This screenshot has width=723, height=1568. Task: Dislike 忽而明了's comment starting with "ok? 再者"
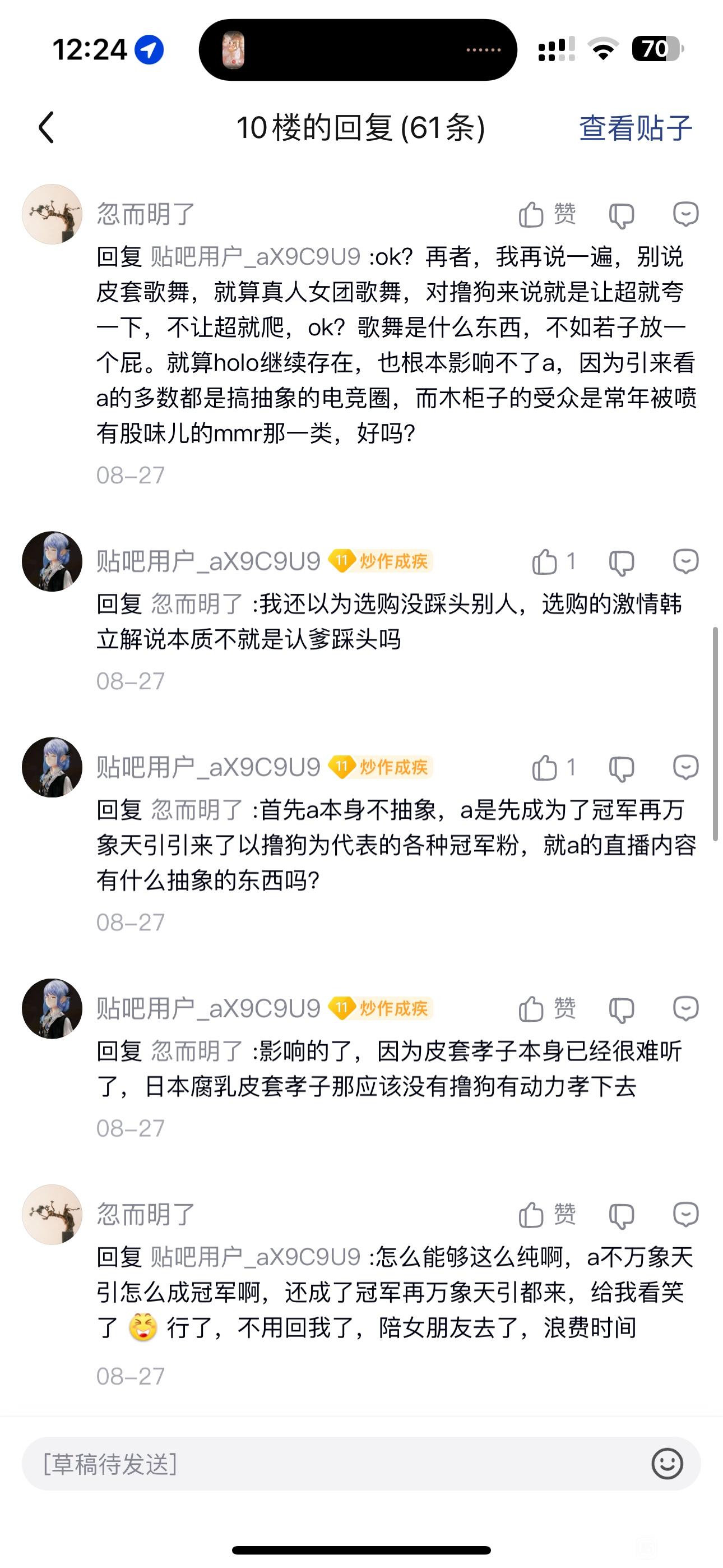(622, 215)
